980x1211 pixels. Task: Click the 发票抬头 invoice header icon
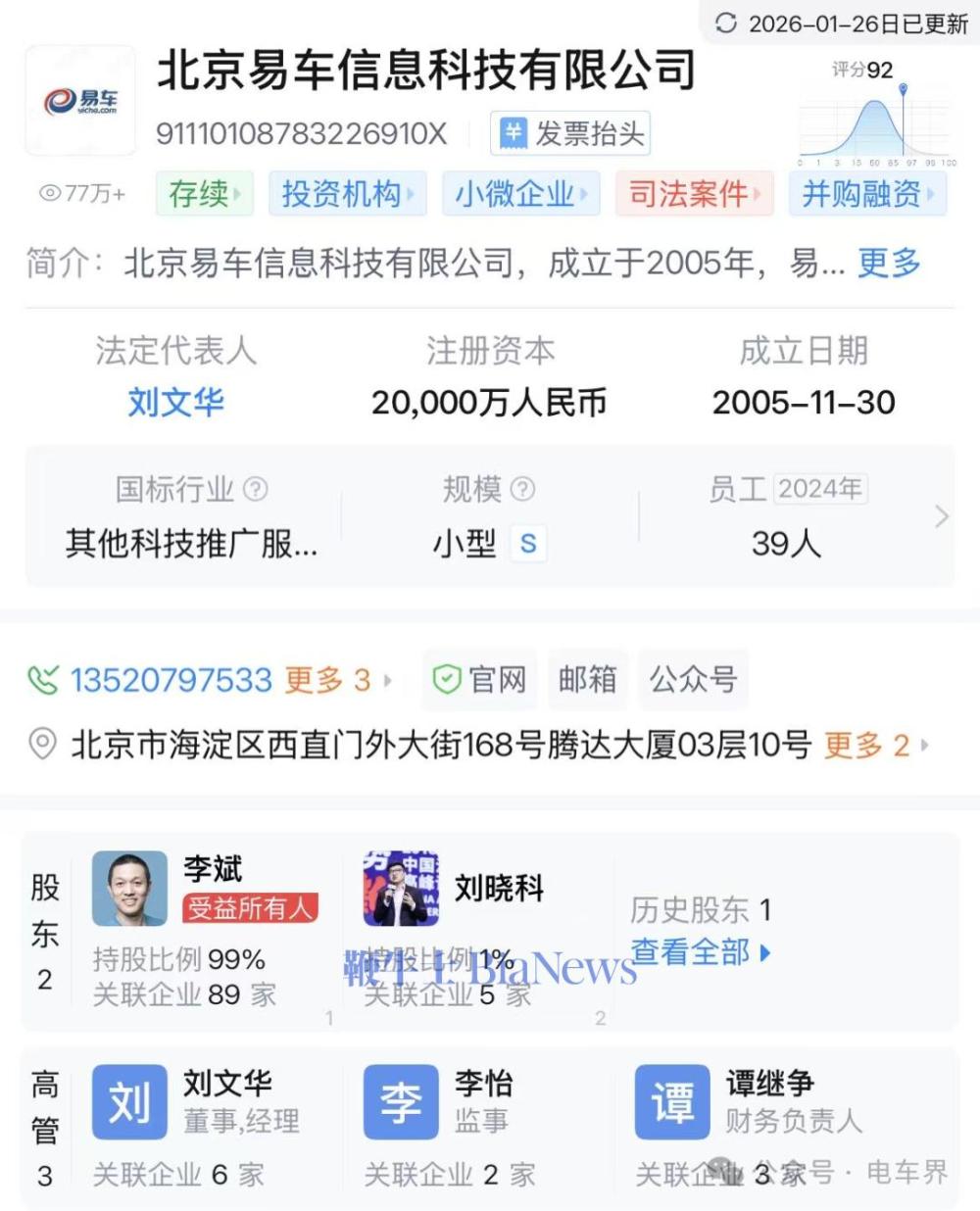pyautogui.click(x=514, y=133)
